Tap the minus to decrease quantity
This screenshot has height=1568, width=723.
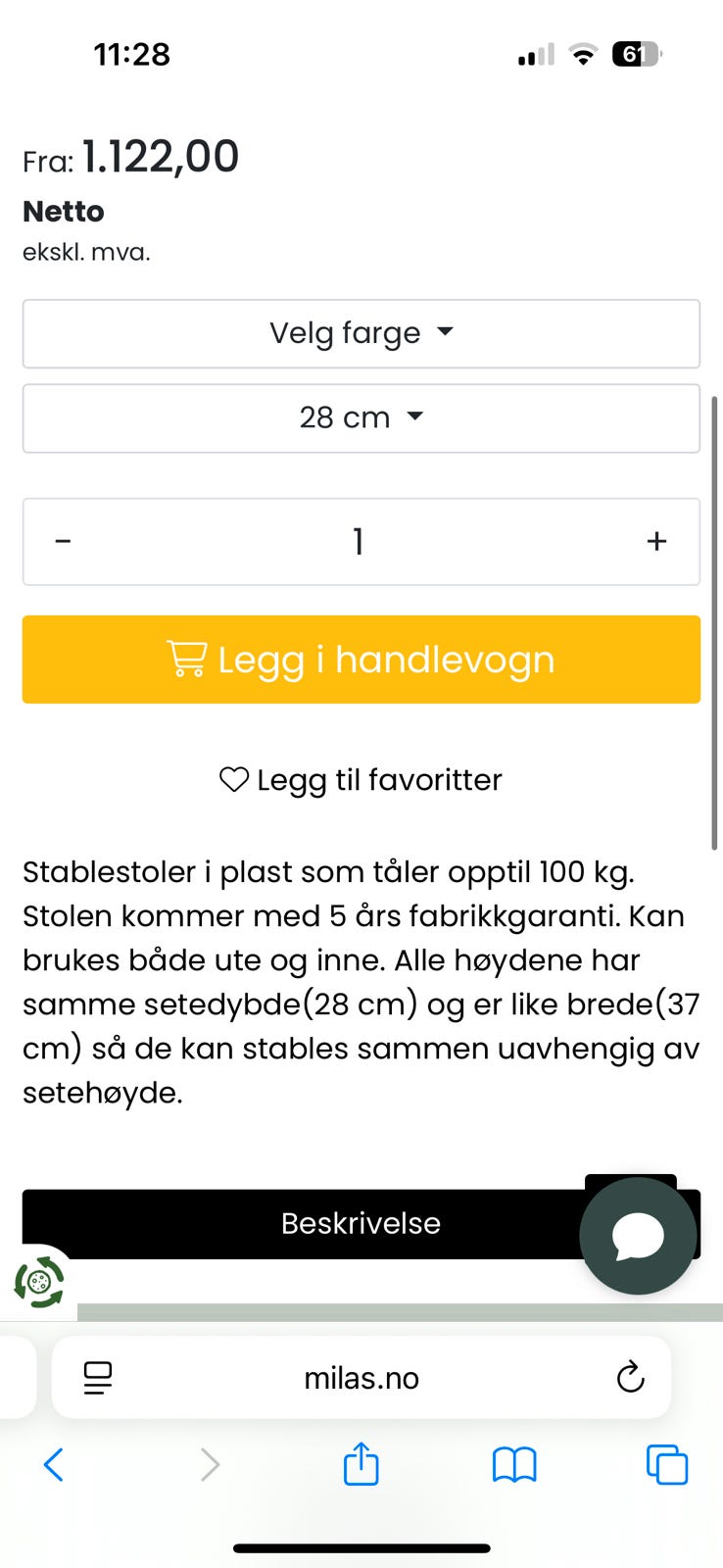pyautogui.click(x=64, y=541)
